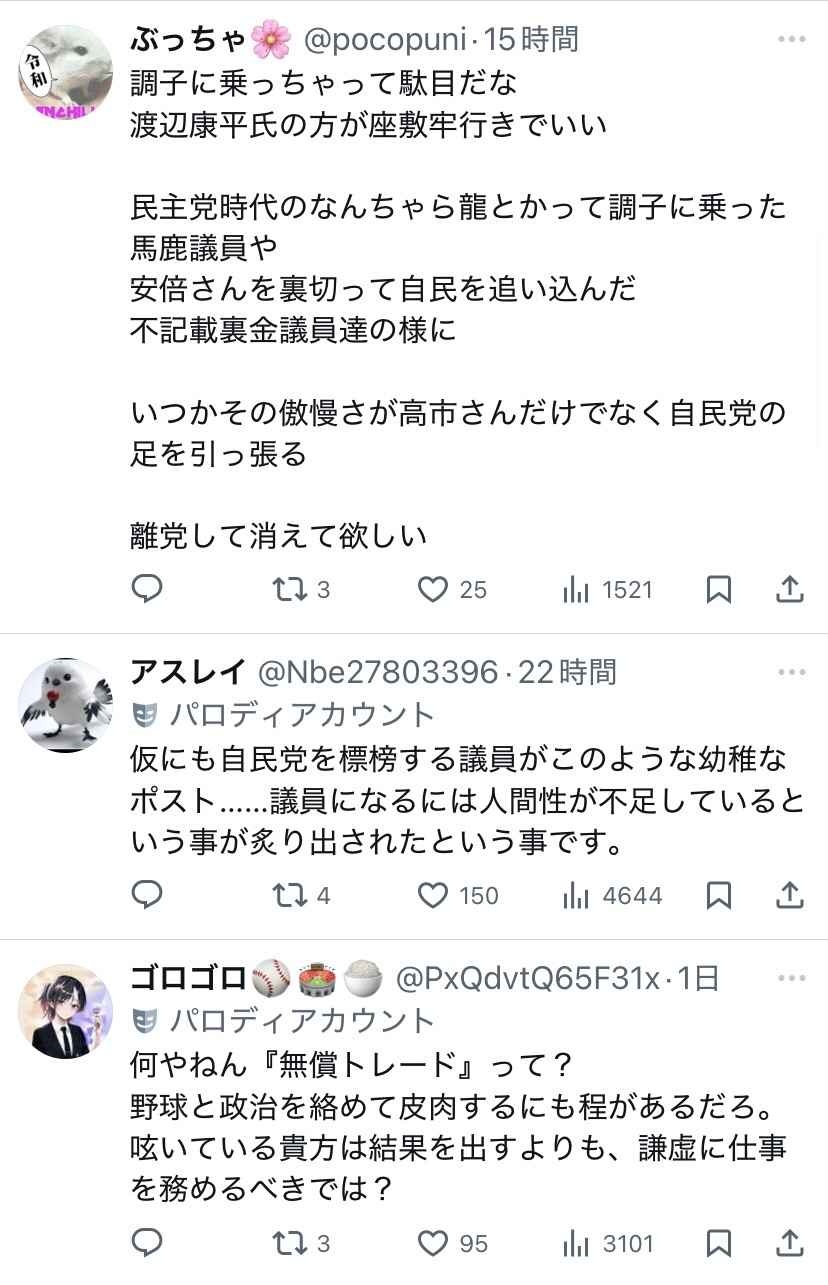Bookmark ぶっちゃ's post
The height and width of the screenshot is (1285, 828).
click(718, 589)
